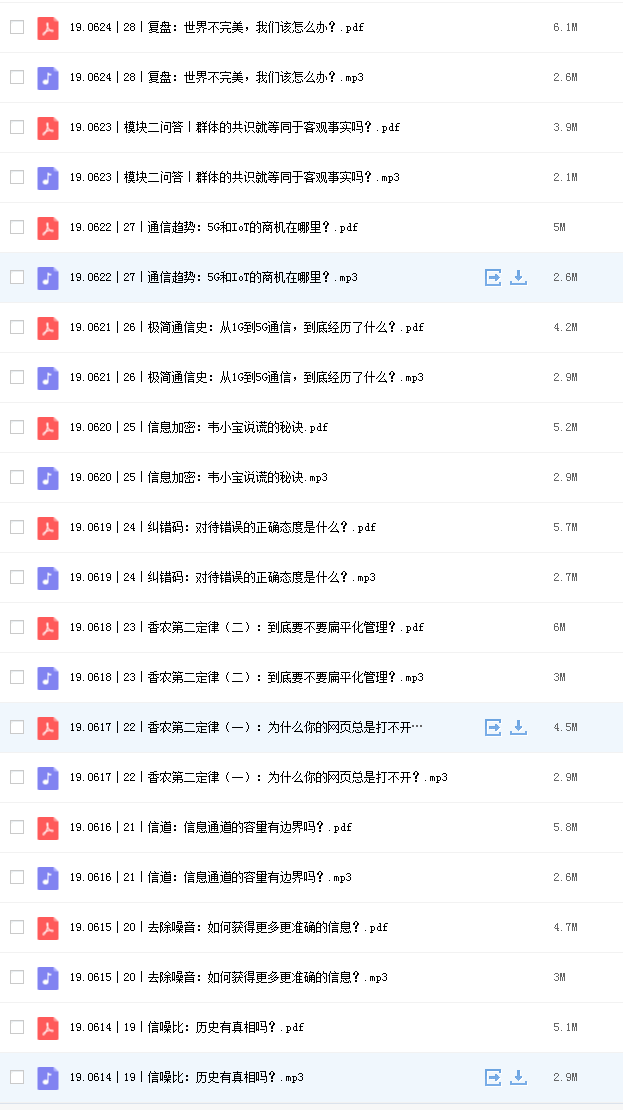Download the 信噪比 历史有真相吗 mp3
This screenshot has width=623, height=1110.
coord(518,1077)
